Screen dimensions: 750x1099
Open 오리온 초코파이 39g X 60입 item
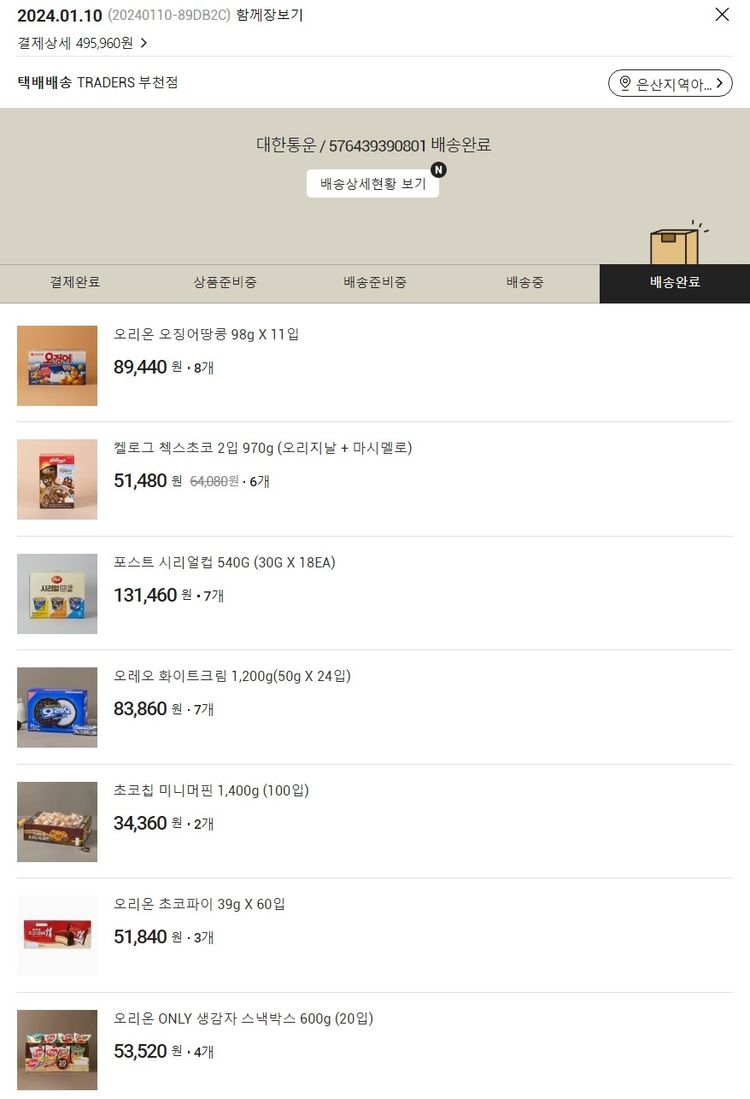(199, 904)
